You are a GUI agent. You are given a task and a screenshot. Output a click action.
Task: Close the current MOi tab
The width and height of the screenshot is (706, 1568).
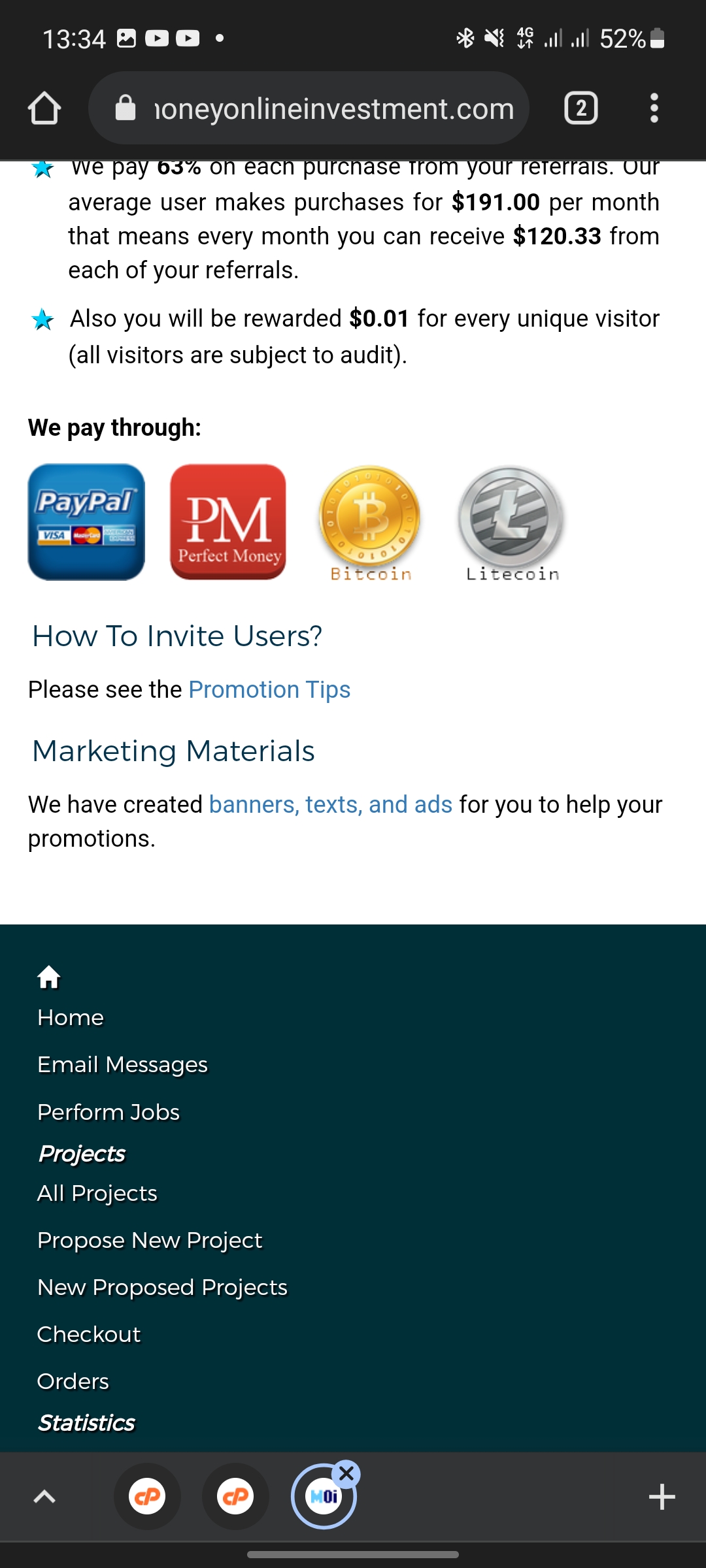346,1474
